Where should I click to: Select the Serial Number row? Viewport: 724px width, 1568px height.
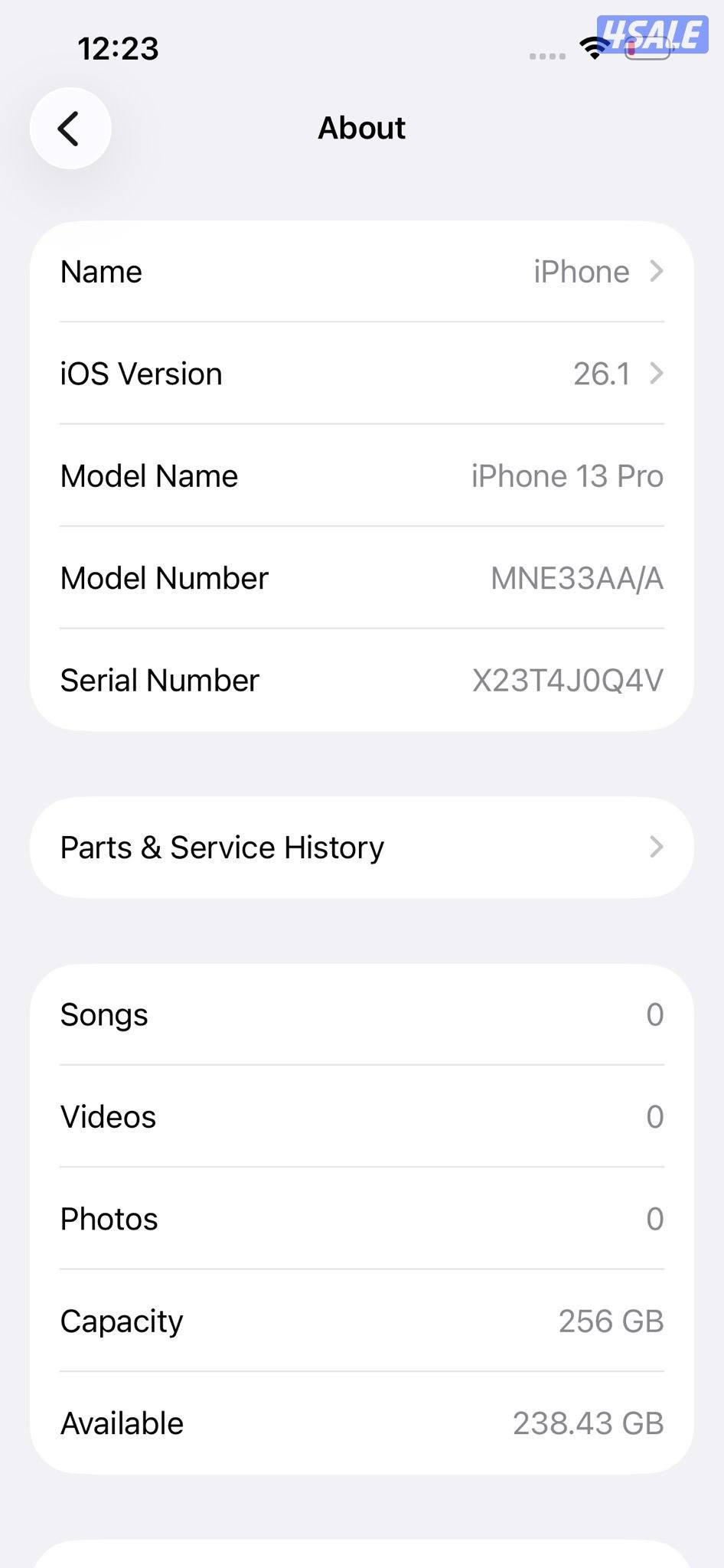tap(361, 680)
